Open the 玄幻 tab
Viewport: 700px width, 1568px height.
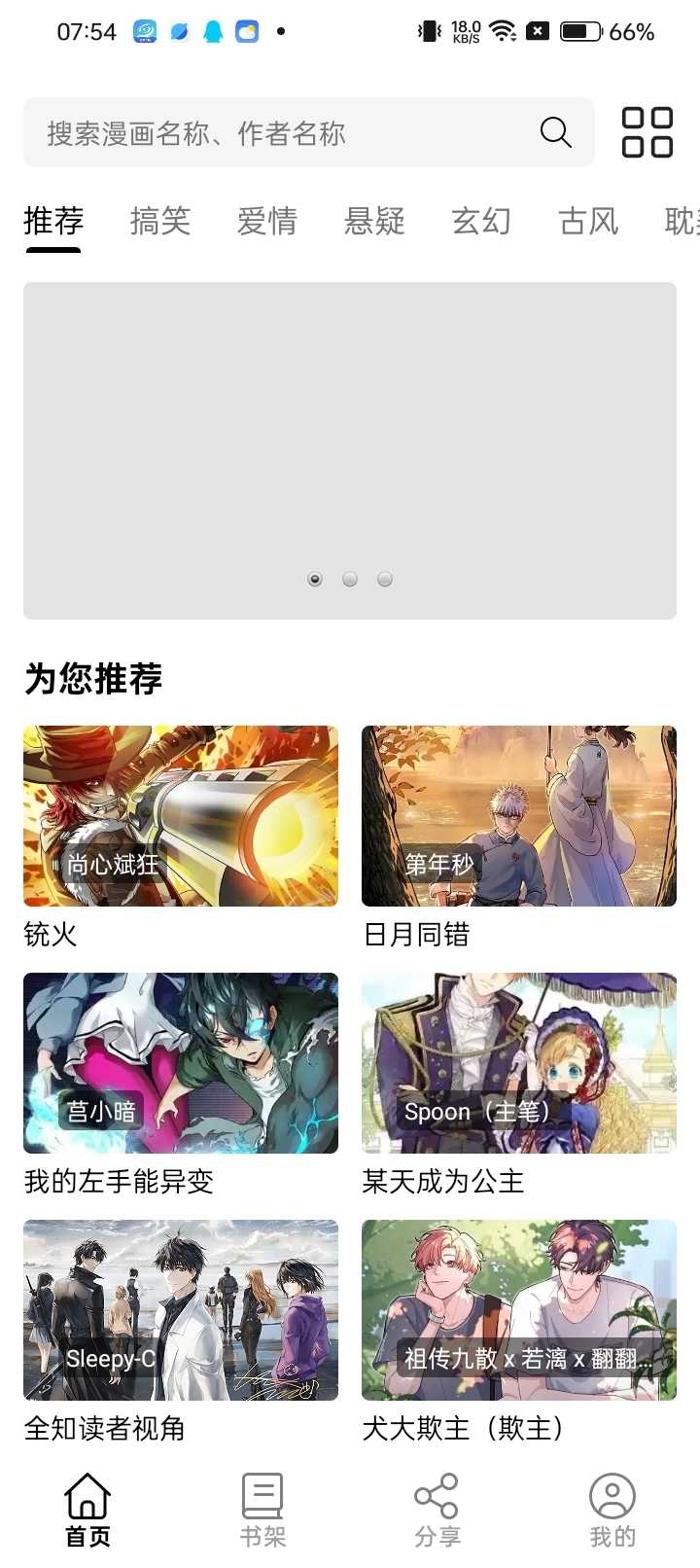coord(481,222)
